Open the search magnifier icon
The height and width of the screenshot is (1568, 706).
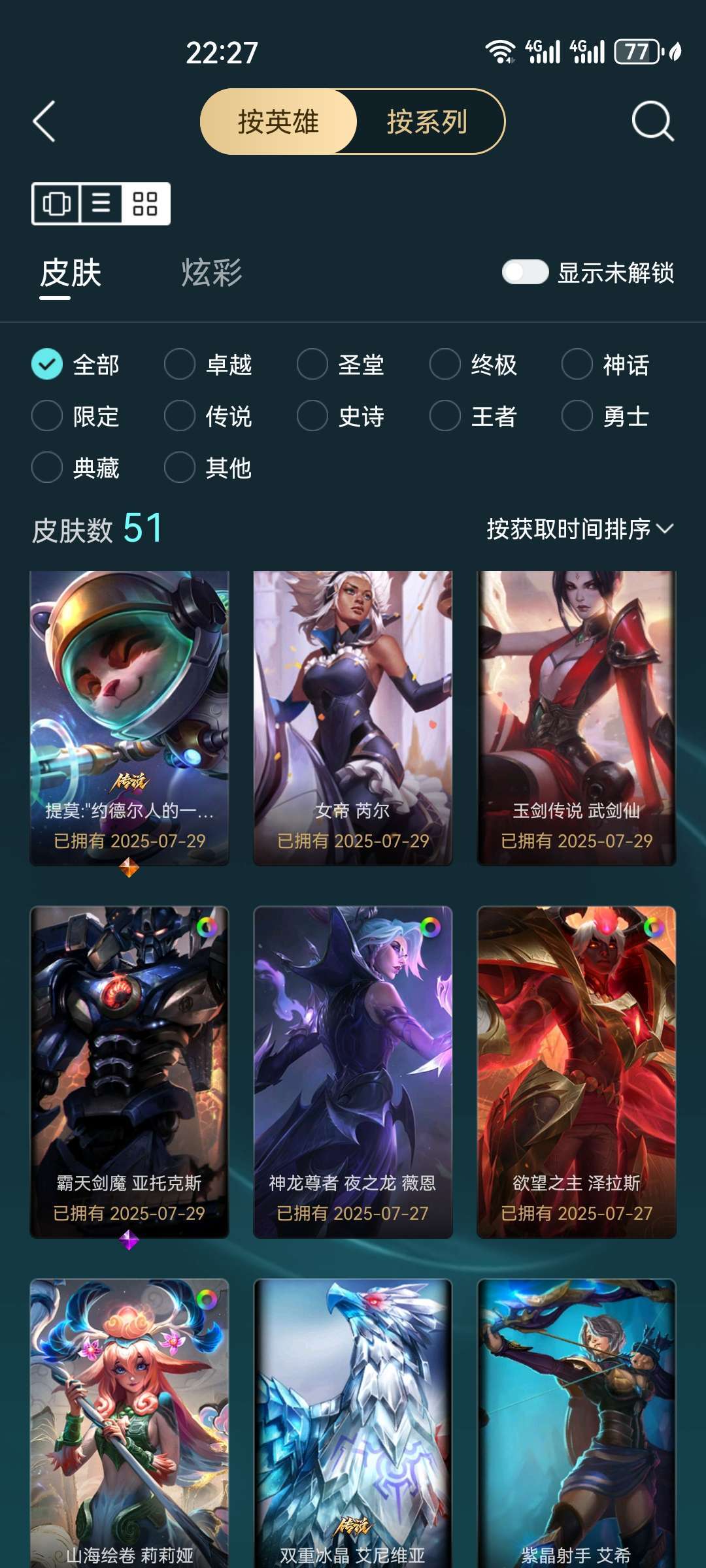pyautogui.click(x=652, y=122)
